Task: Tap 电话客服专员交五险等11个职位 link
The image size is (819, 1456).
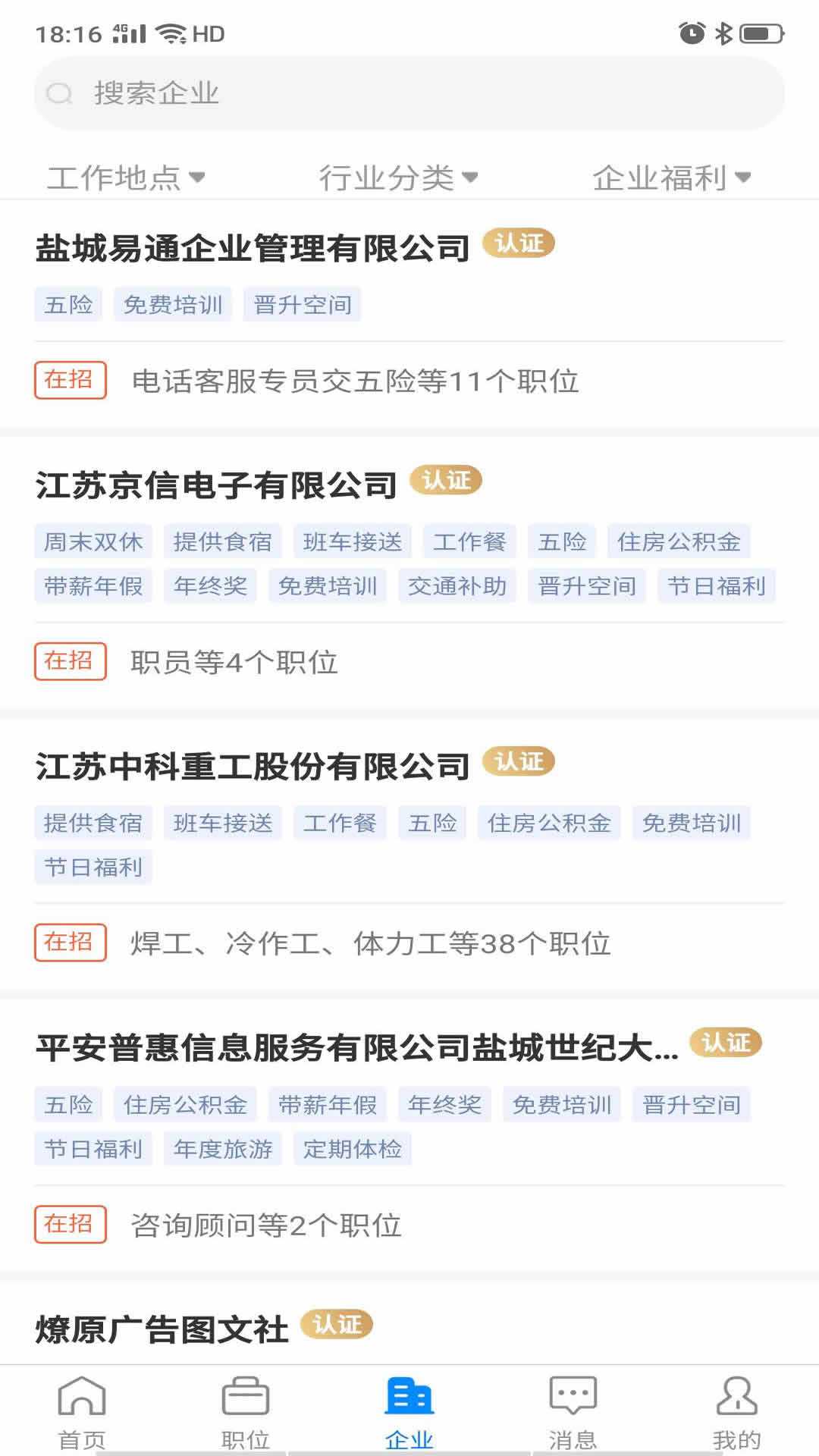Action: click(x=356, y=383)
